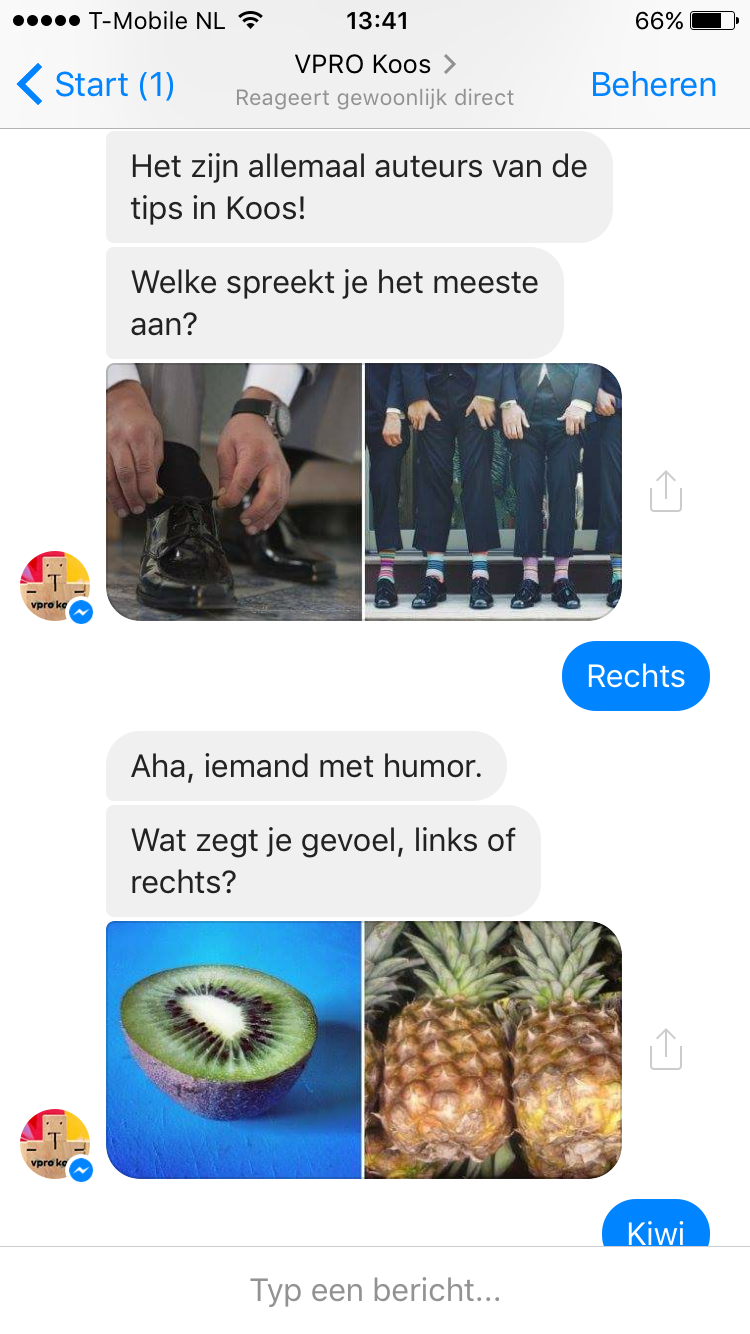Tap the Beheren button
The height and width of the screenshot is (1334, 750).
coord(653,85)
